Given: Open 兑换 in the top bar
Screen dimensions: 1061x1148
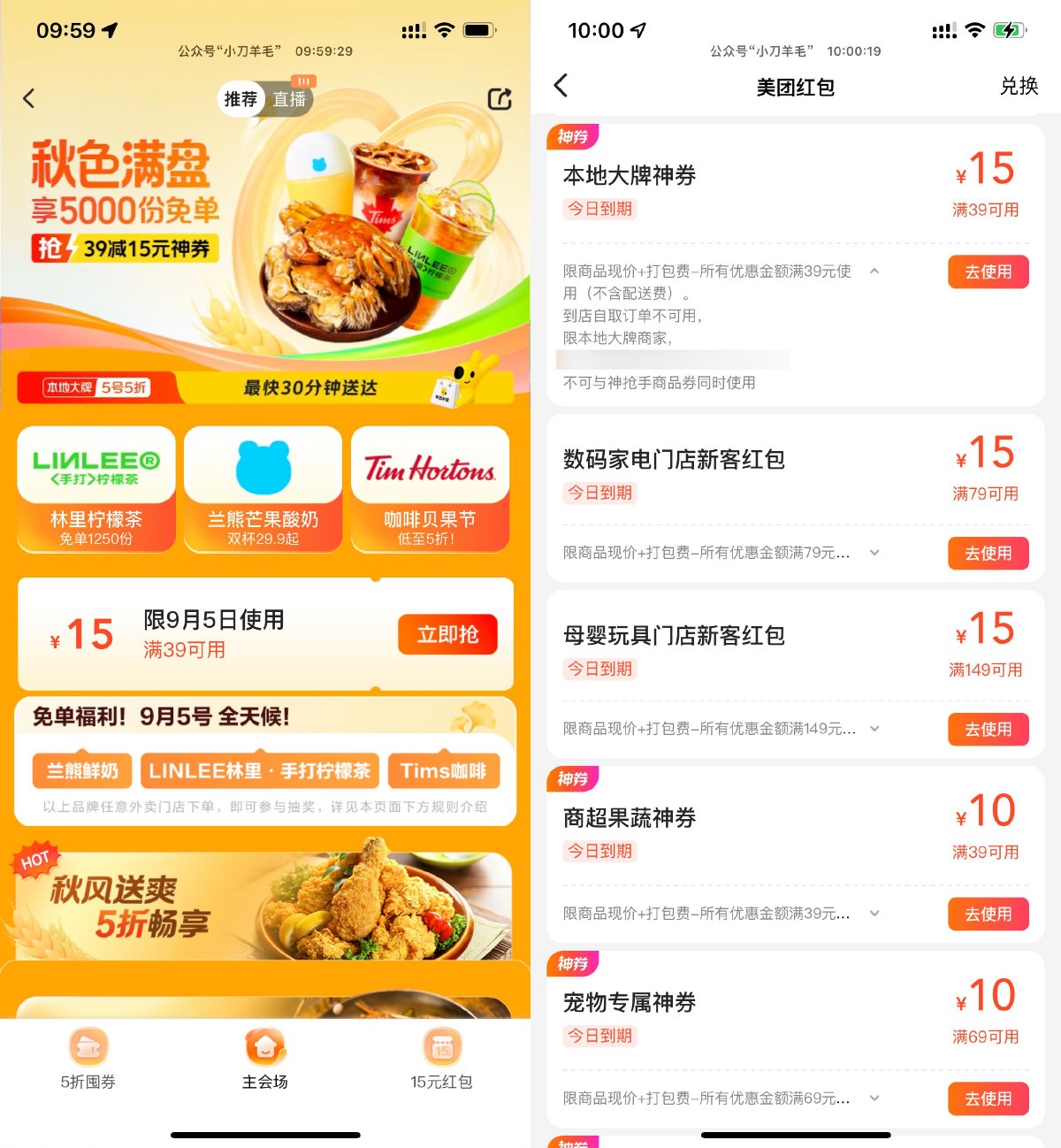Looking at the screenshot, I should (x=1019, y=86).
